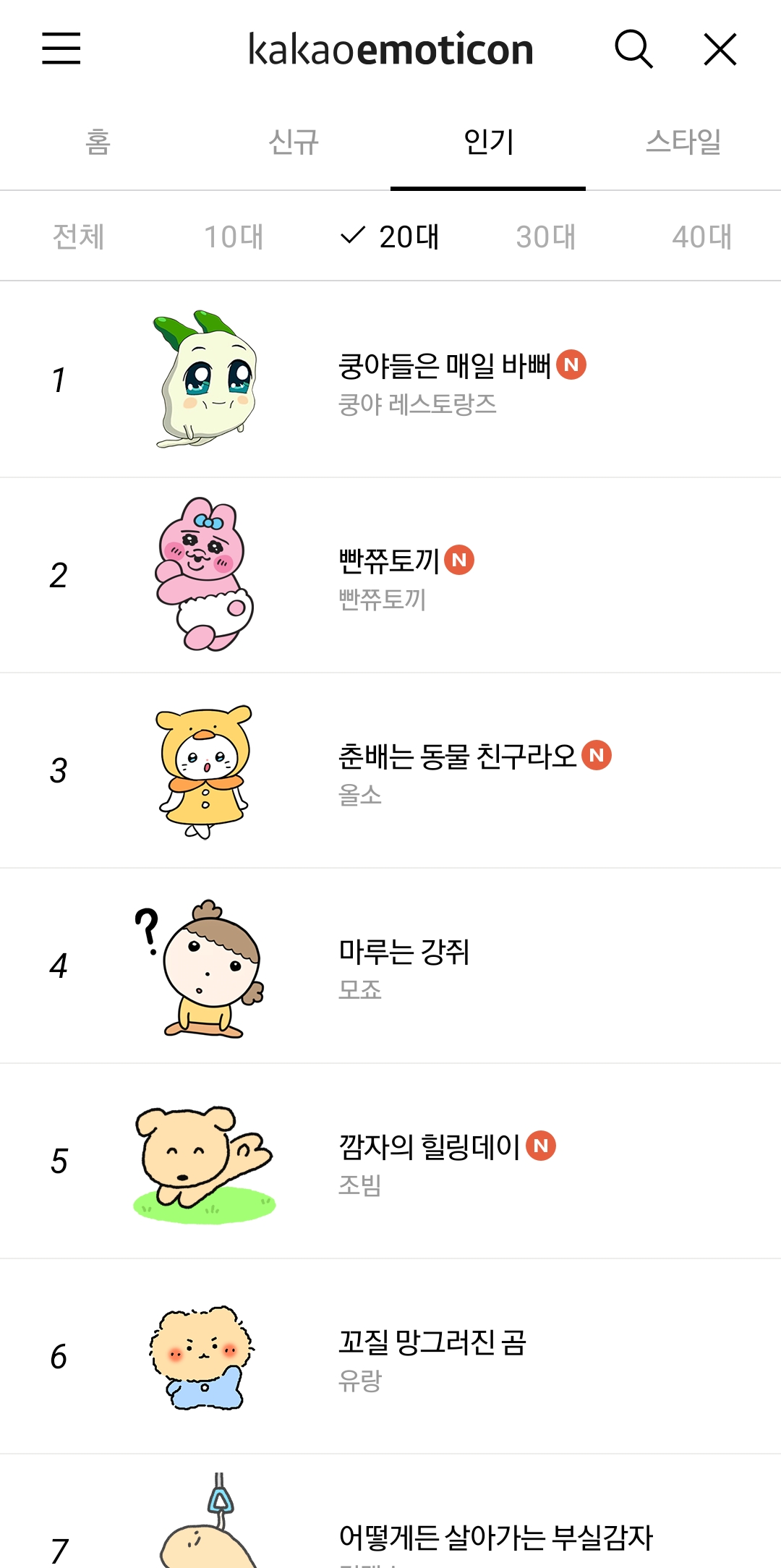The image size is (781, 1568).
Task: Select the 전체 age filter
Action: [78, 235]
